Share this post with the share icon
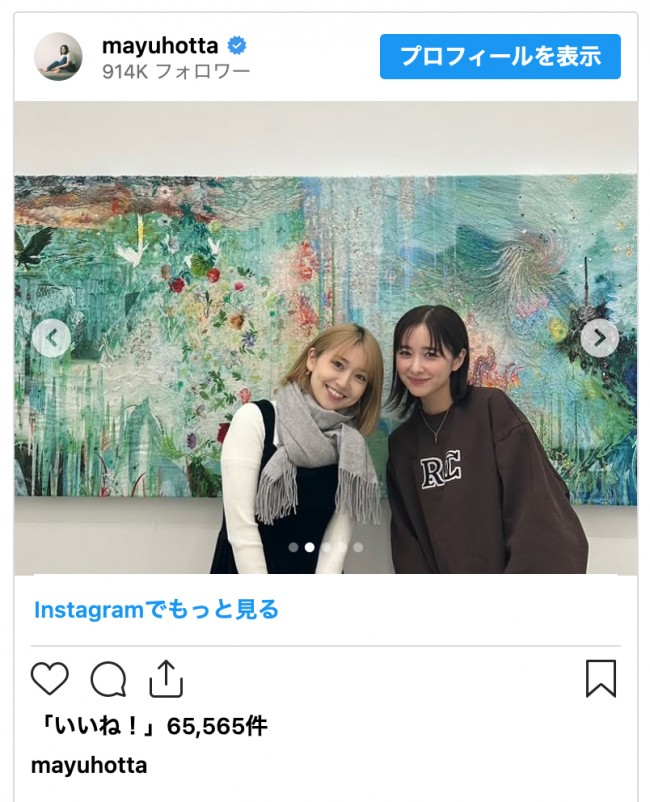The width and height of the screenshot is (650, 802). point(166,678)
